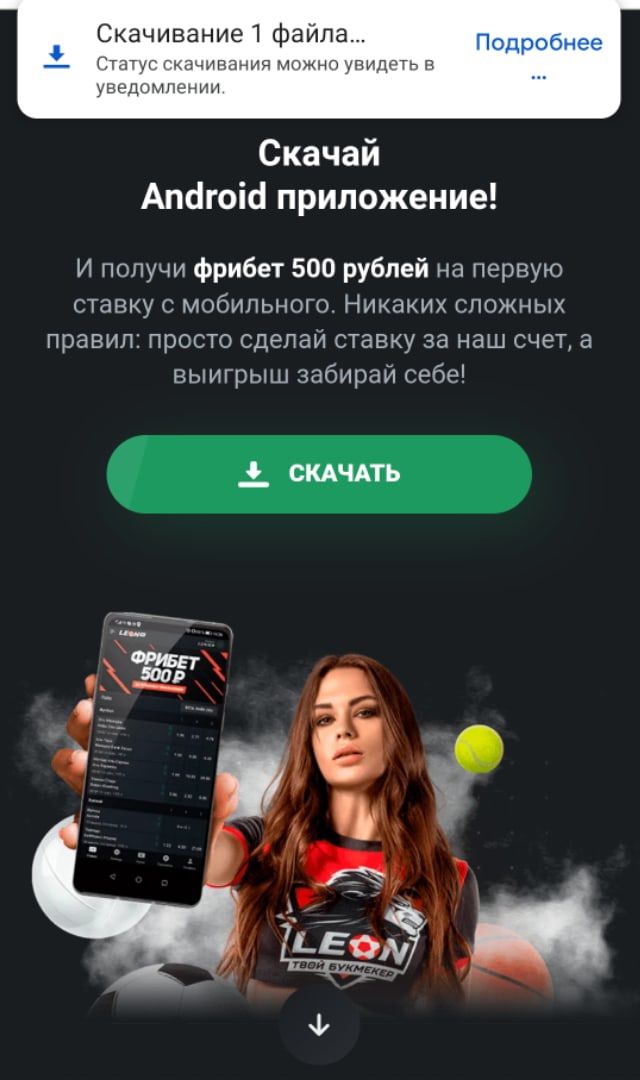Tap the green СКАЧАТЬ download button
The height and width of the screenshot is (1080, 640).
tap(319, 474)
